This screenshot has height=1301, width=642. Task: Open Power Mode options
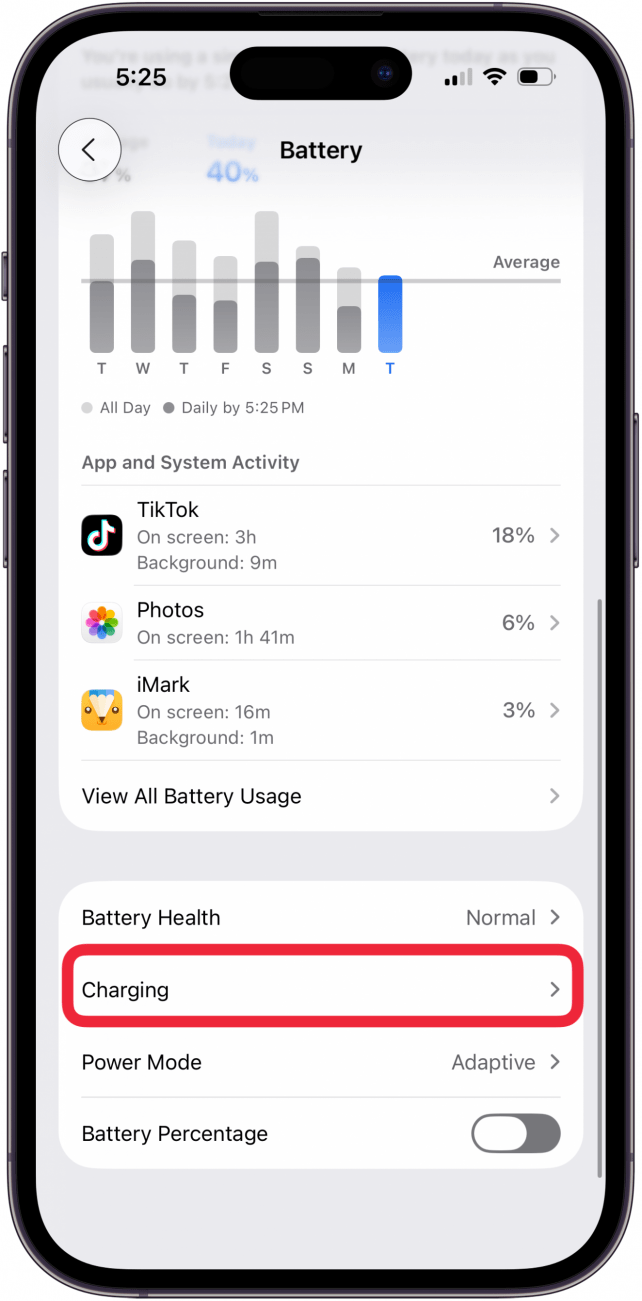(x=320, y=1062)
